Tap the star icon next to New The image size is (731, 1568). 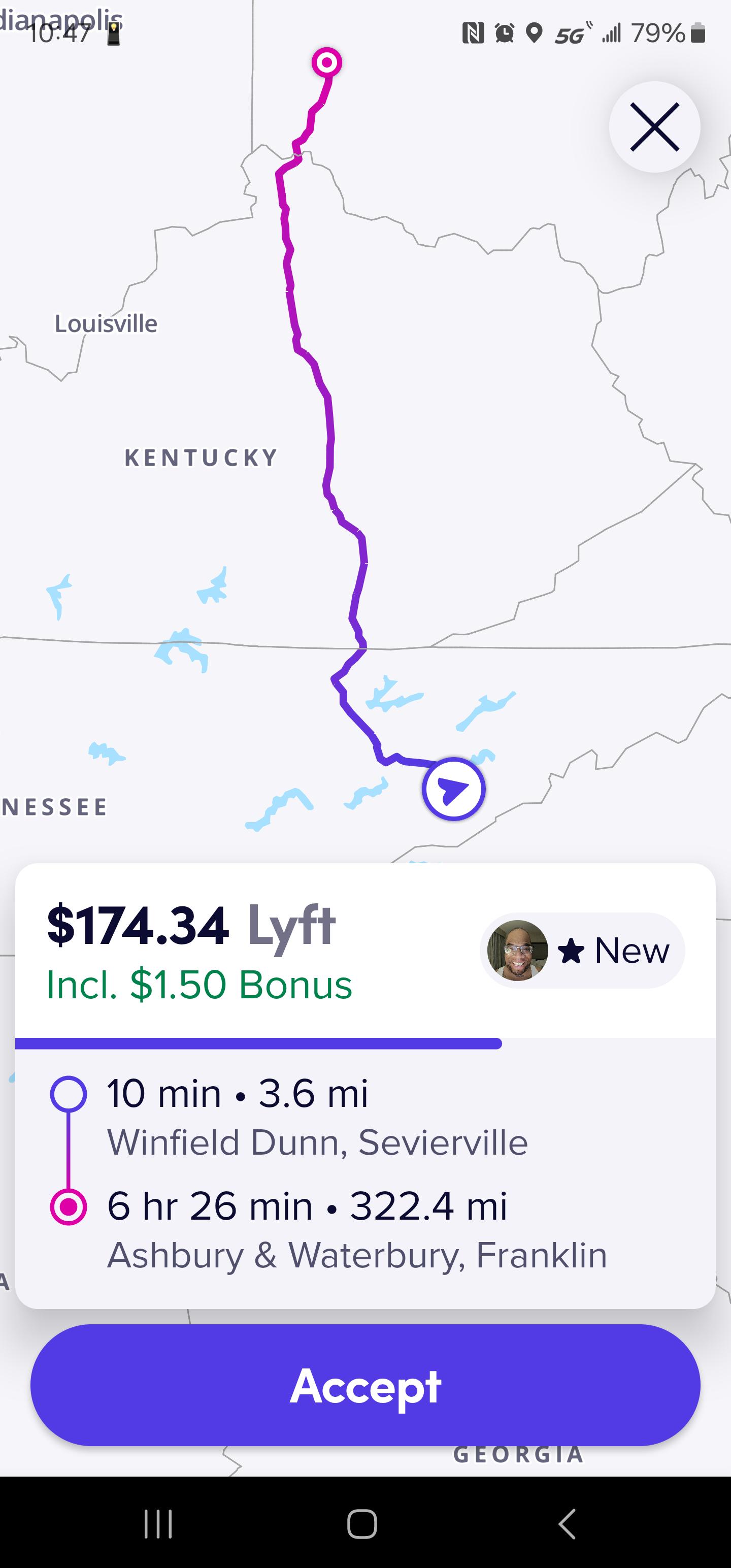tap(571, 950)
